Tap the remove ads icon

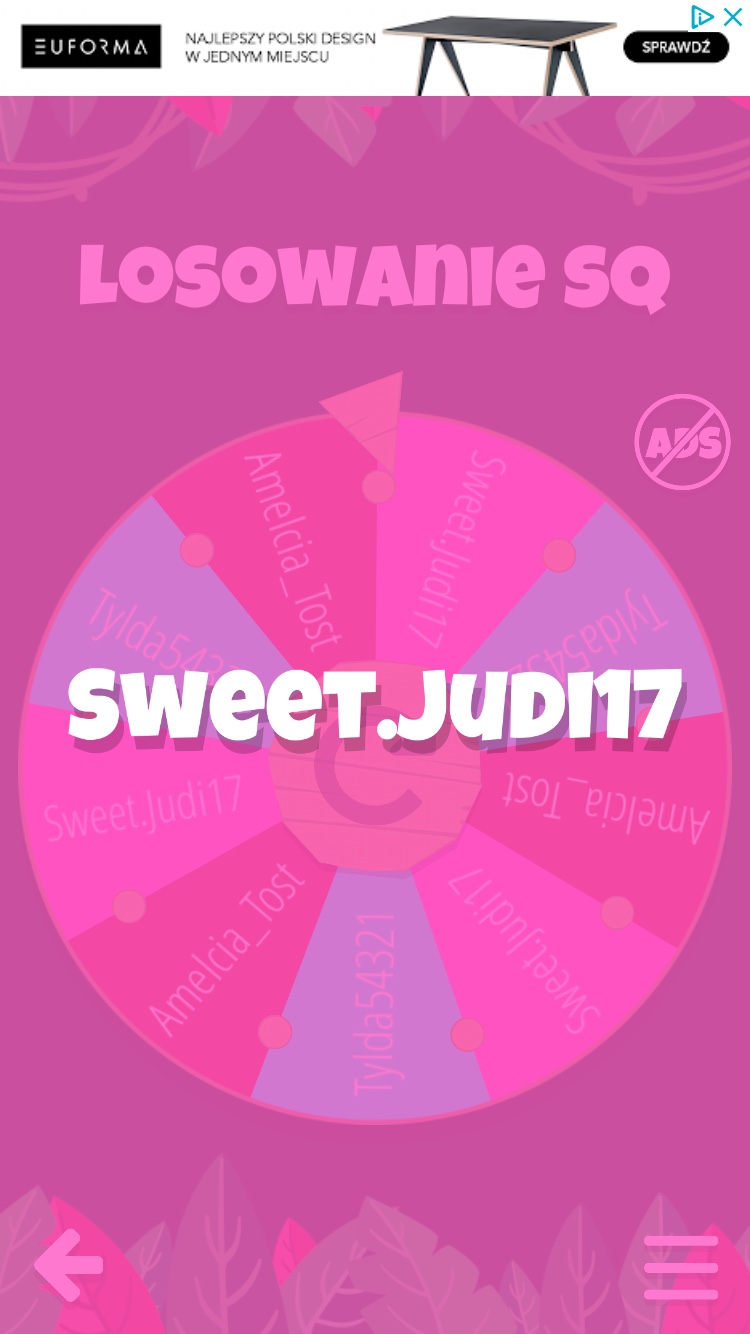pos(682,442)
